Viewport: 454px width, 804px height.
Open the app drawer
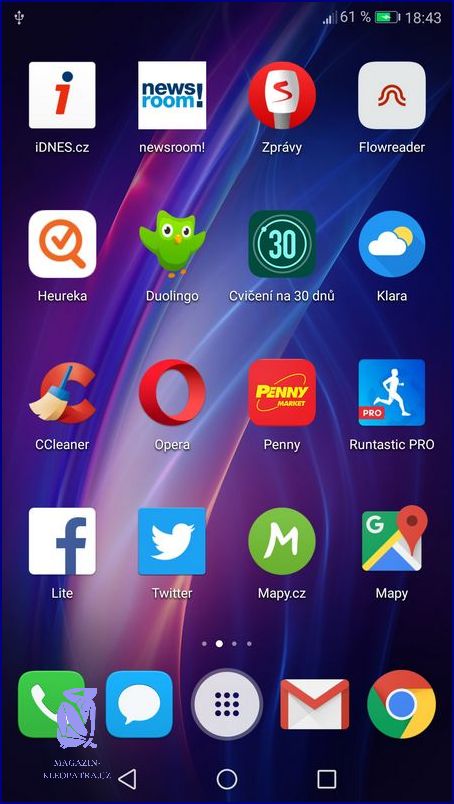[x=227, y=705]
